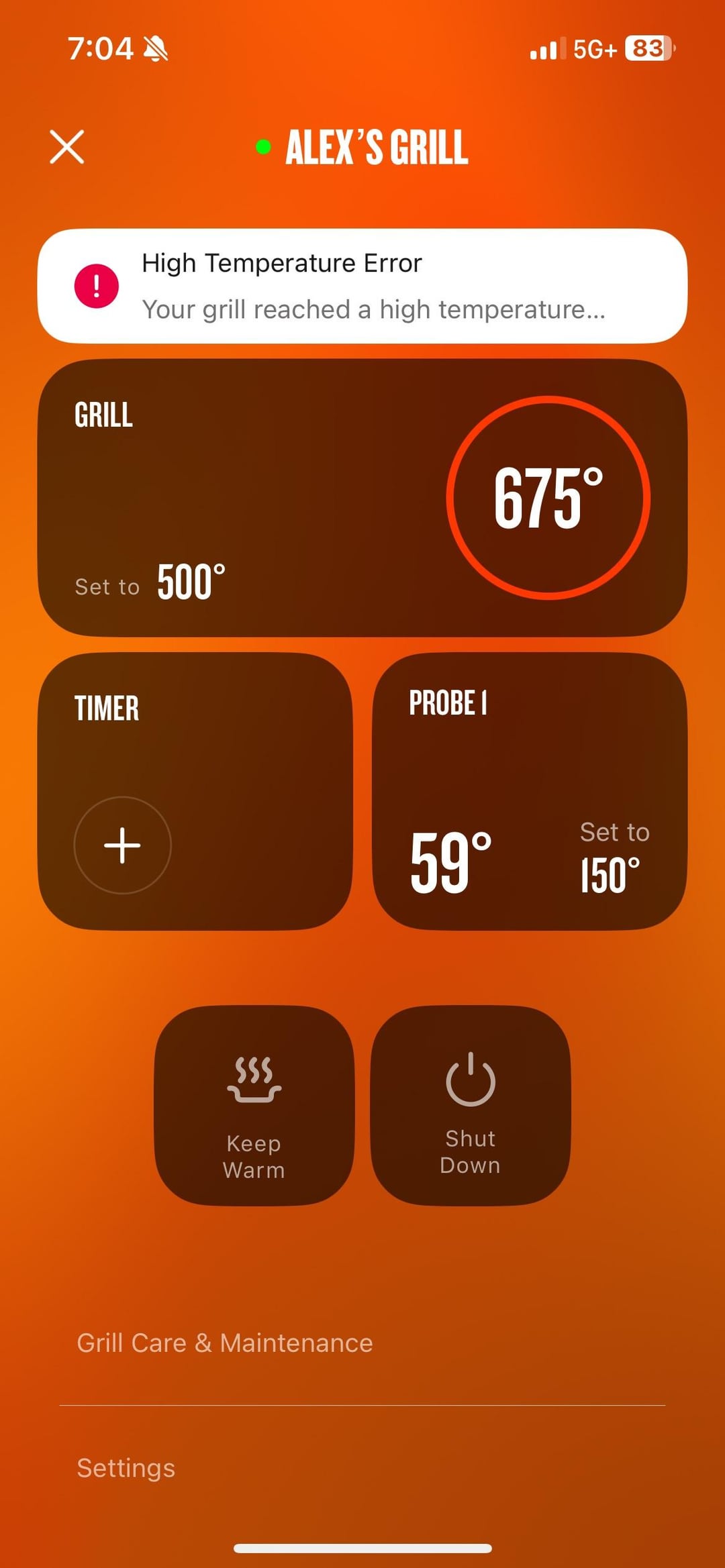Open the Probe 1 card
Viewport: 725px width, 1568px height.
tap(529, 791)
